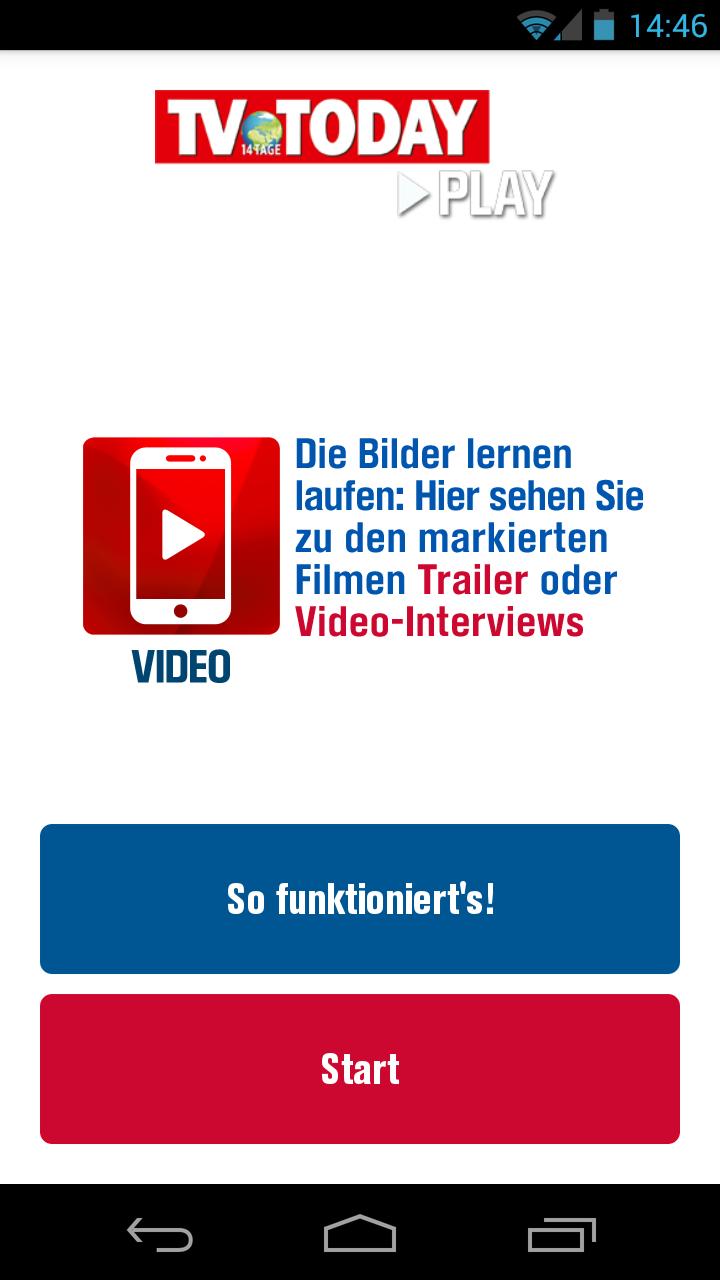Screen dimensions: 720x1280
Task: Tap the red Start button
Action: 360,1068
